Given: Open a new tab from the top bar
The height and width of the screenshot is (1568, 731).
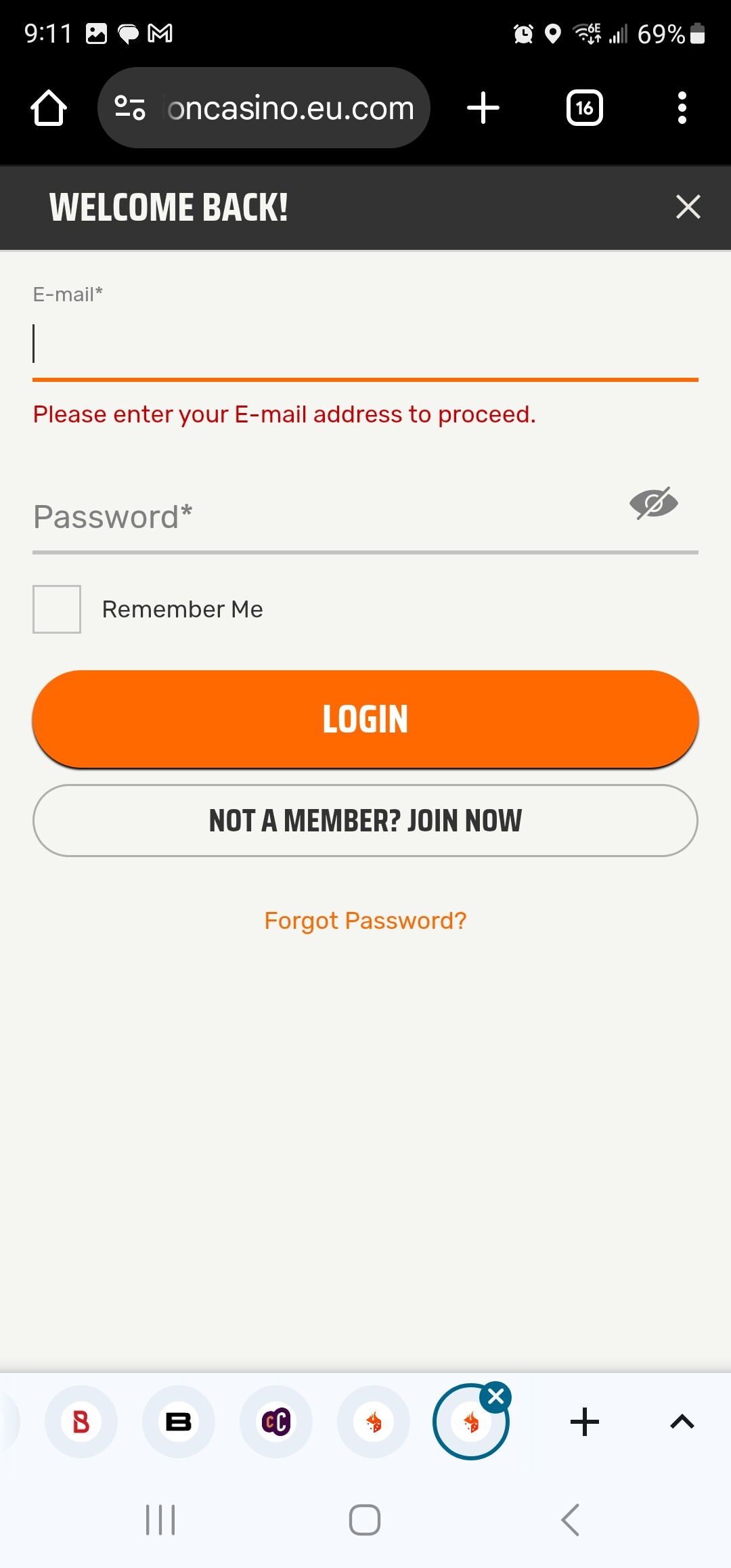Looking at the screenshot, I should pyautogui.click(x=483, y=108).
